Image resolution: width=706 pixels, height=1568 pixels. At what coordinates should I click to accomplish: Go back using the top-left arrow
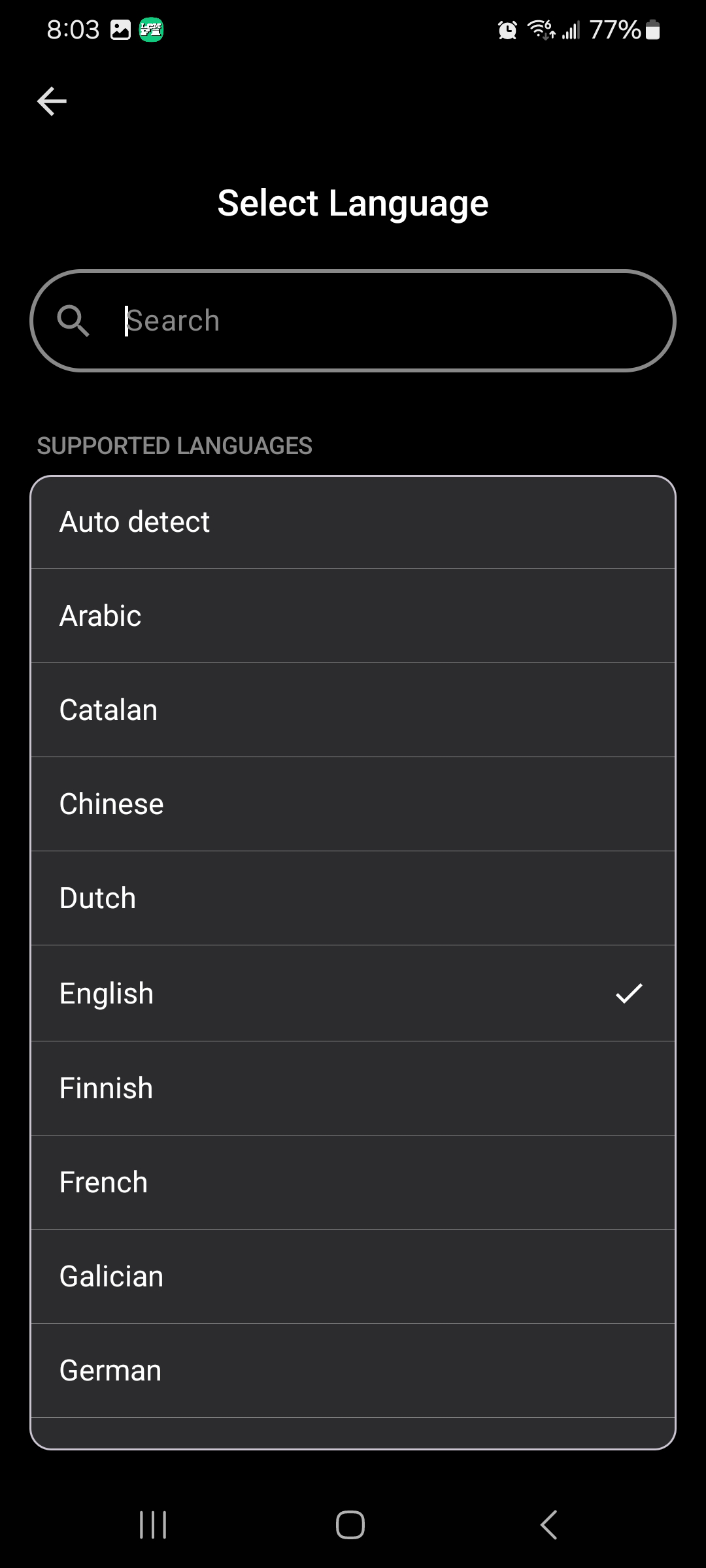pyautogui.click(x=52, y=101)
